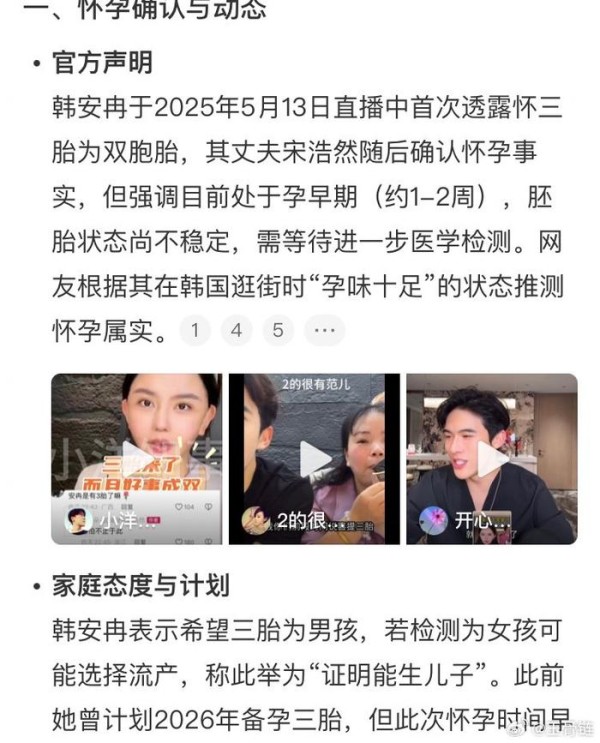
Task: Play the 小洋 video with 三胎来了 caption
Action: [137, 459]
